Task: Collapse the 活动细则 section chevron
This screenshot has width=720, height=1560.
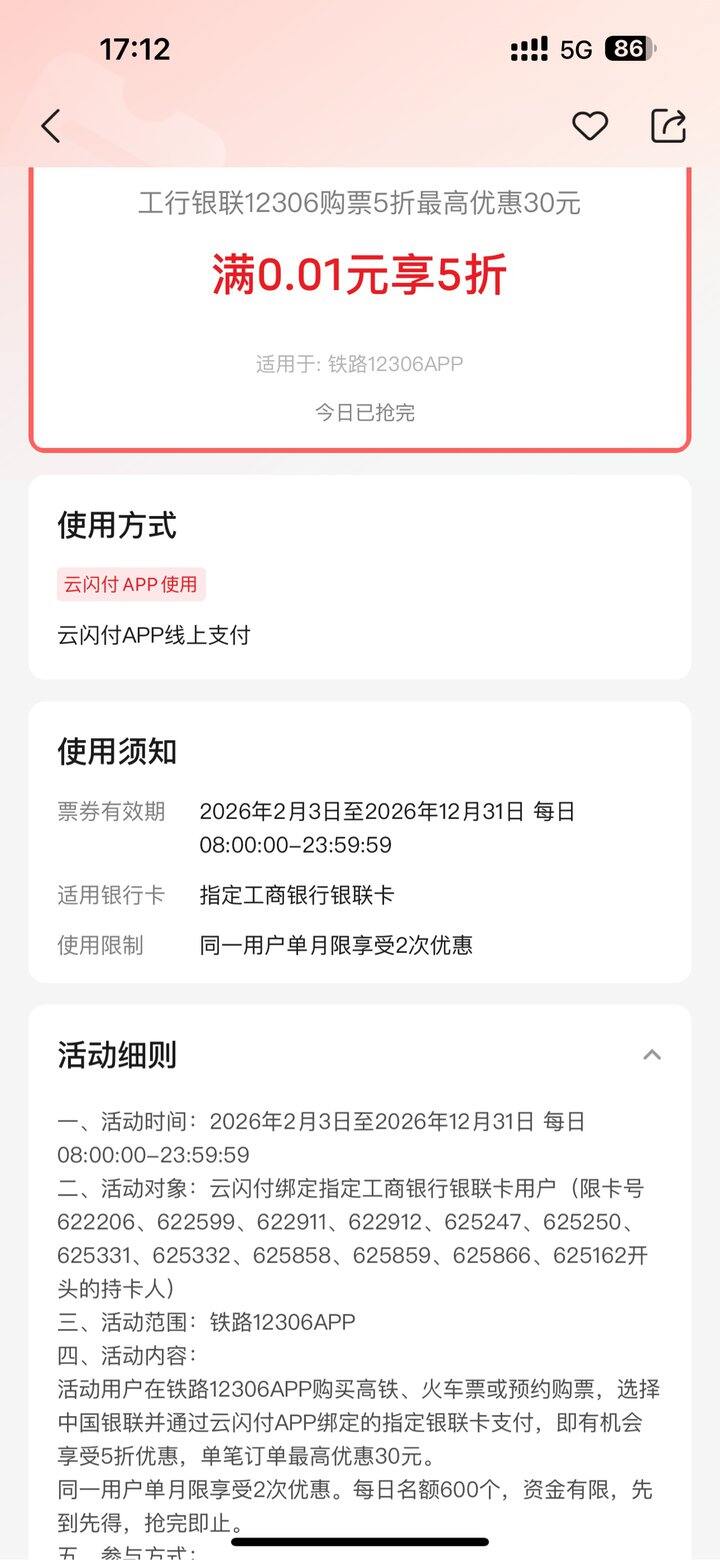Action: tap(653, 1055)
